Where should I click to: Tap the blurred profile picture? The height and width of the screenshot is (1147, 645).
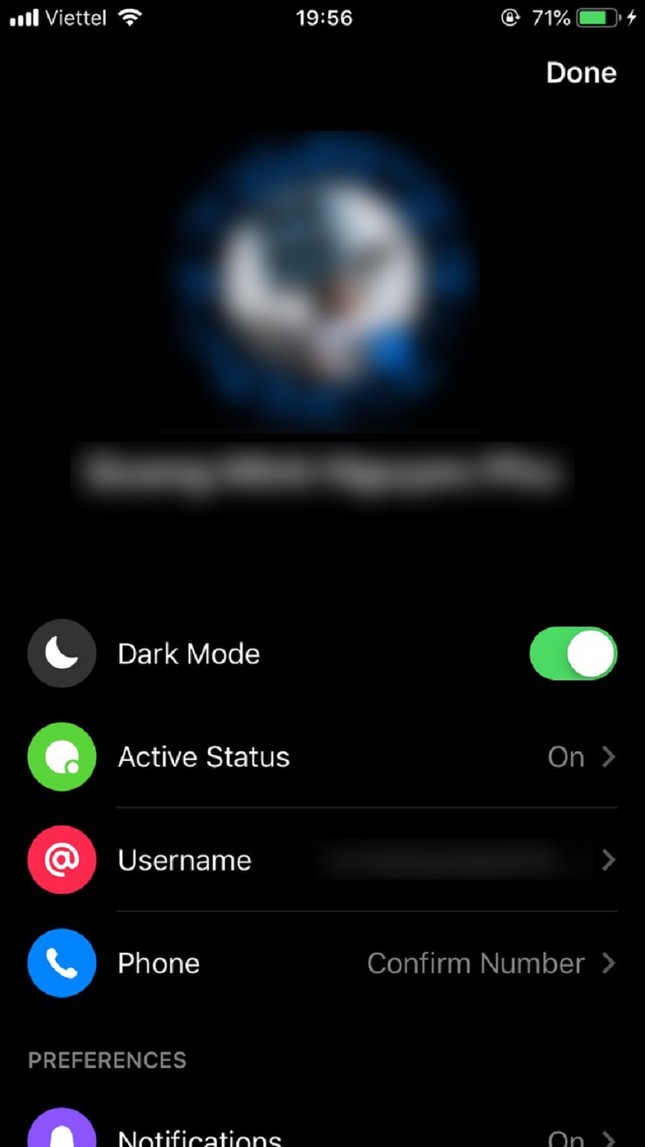[x=322, y=282]
